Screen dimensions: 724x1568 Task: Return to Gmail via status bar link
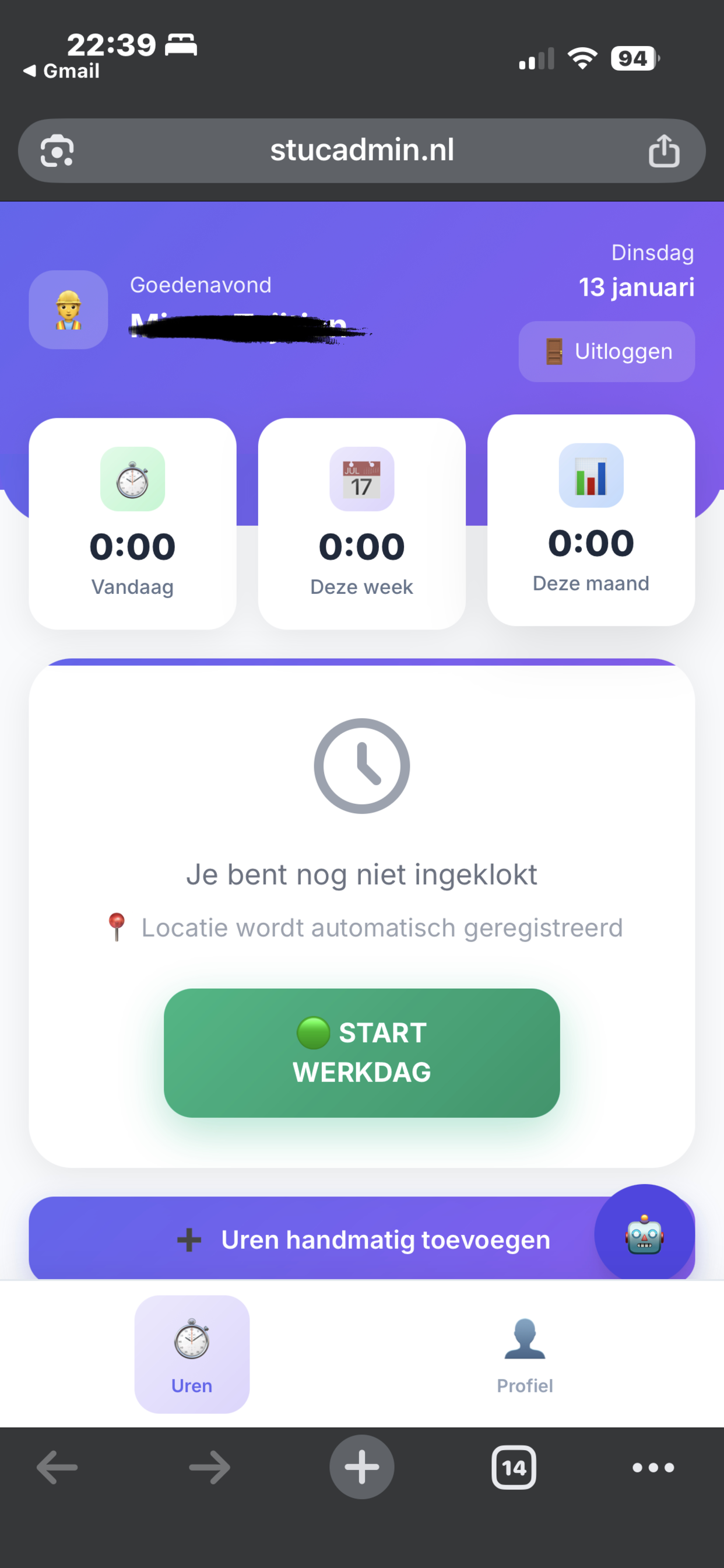61,71
